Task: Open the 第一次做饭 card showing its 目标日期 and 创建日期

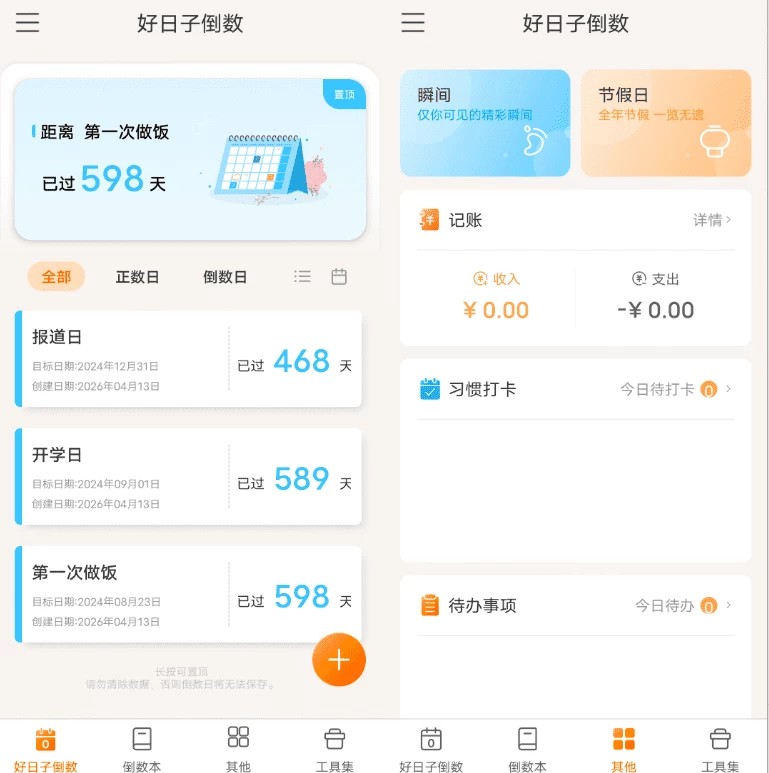Action: (188, 595)
